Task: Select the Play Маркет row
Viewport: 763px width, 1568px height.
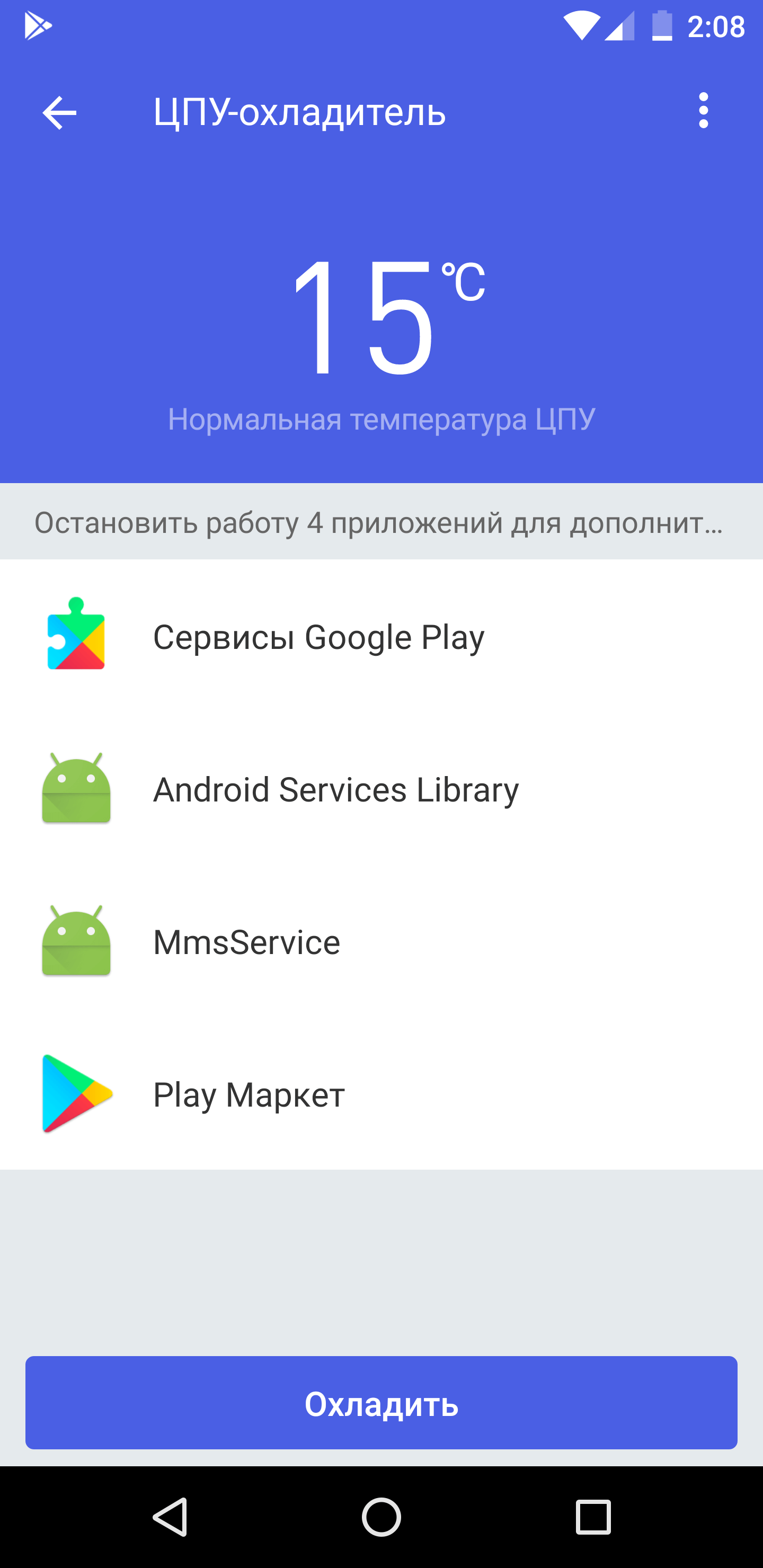Action: 381,1094
